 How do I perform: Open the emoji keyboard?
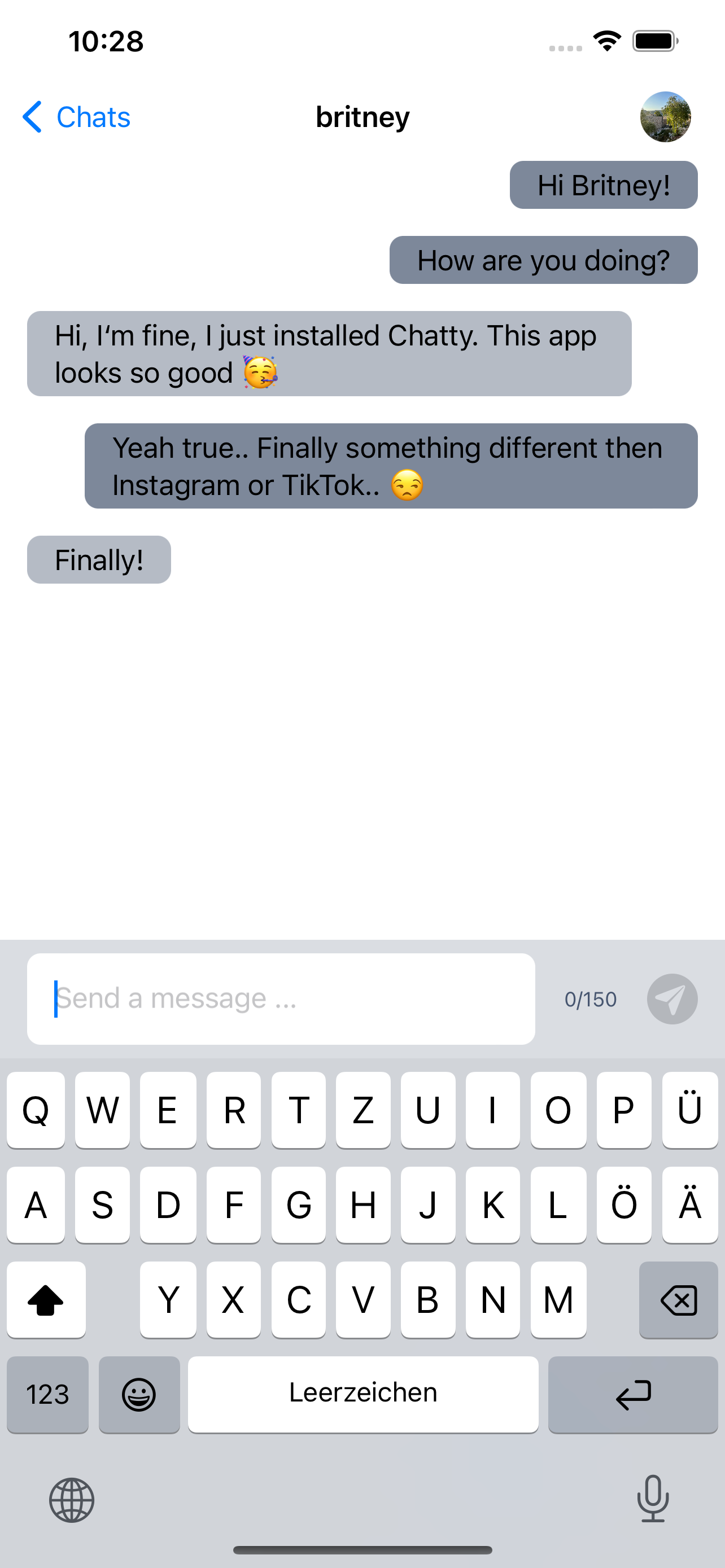pyautogui.click(x=139, y=1395)
